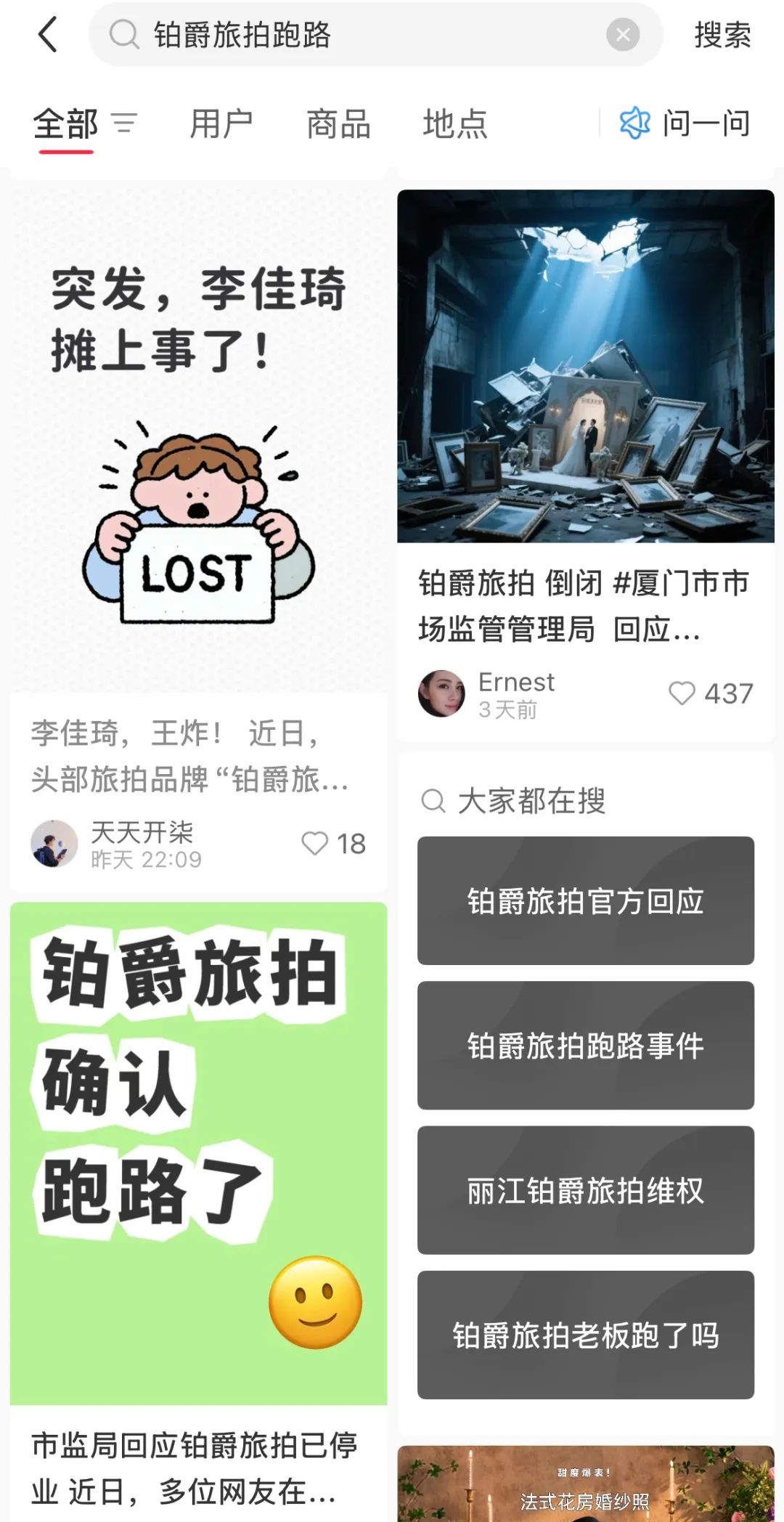The height and width of the screenshot is (1522, 784).
Task: Click the back arrow to exit search
Action: click(x=48, y=36)
